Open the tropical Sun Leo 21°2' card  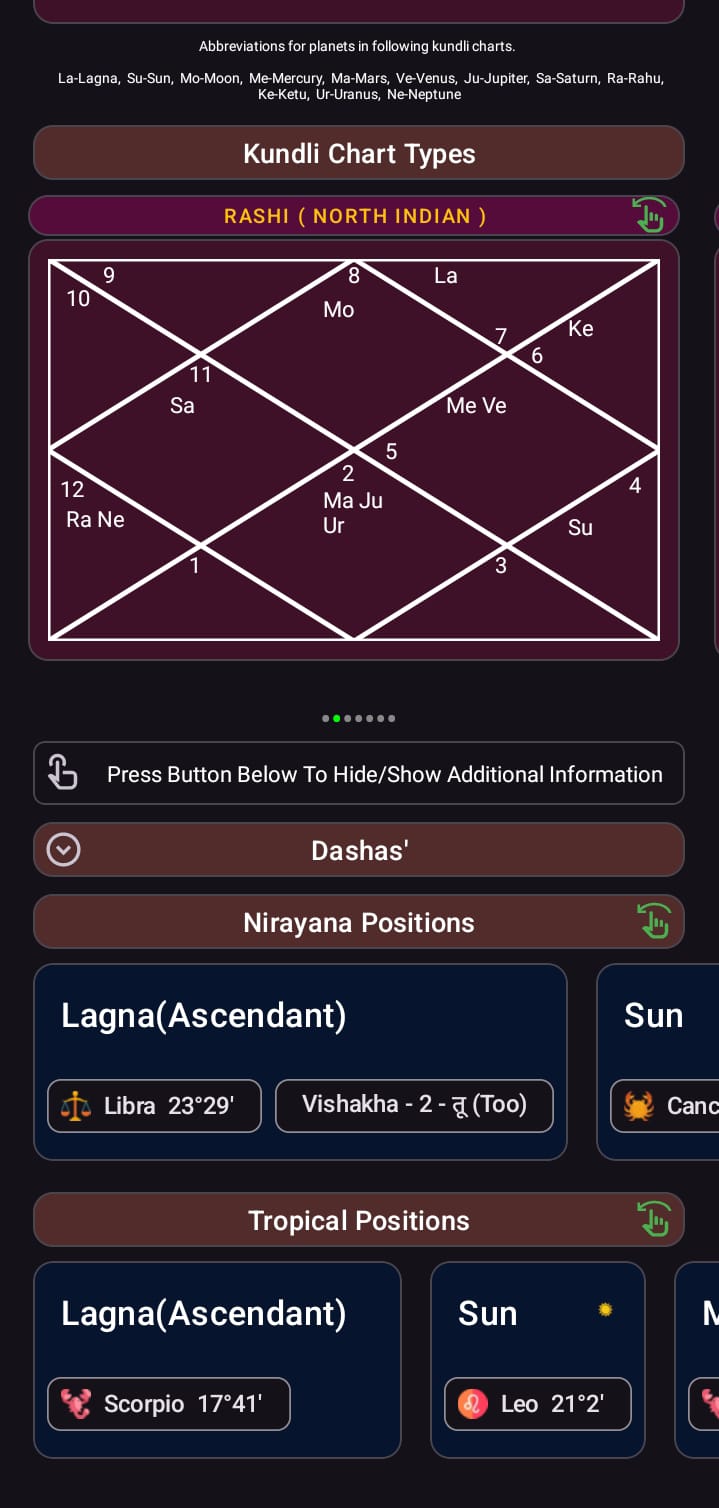pos(538,1360)
